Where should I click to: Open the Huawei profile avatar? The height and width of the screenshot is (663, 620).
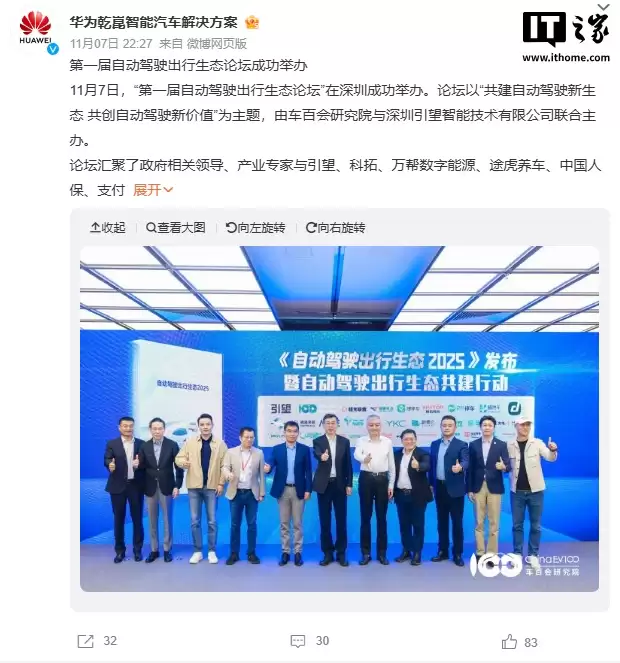[36, 30]
